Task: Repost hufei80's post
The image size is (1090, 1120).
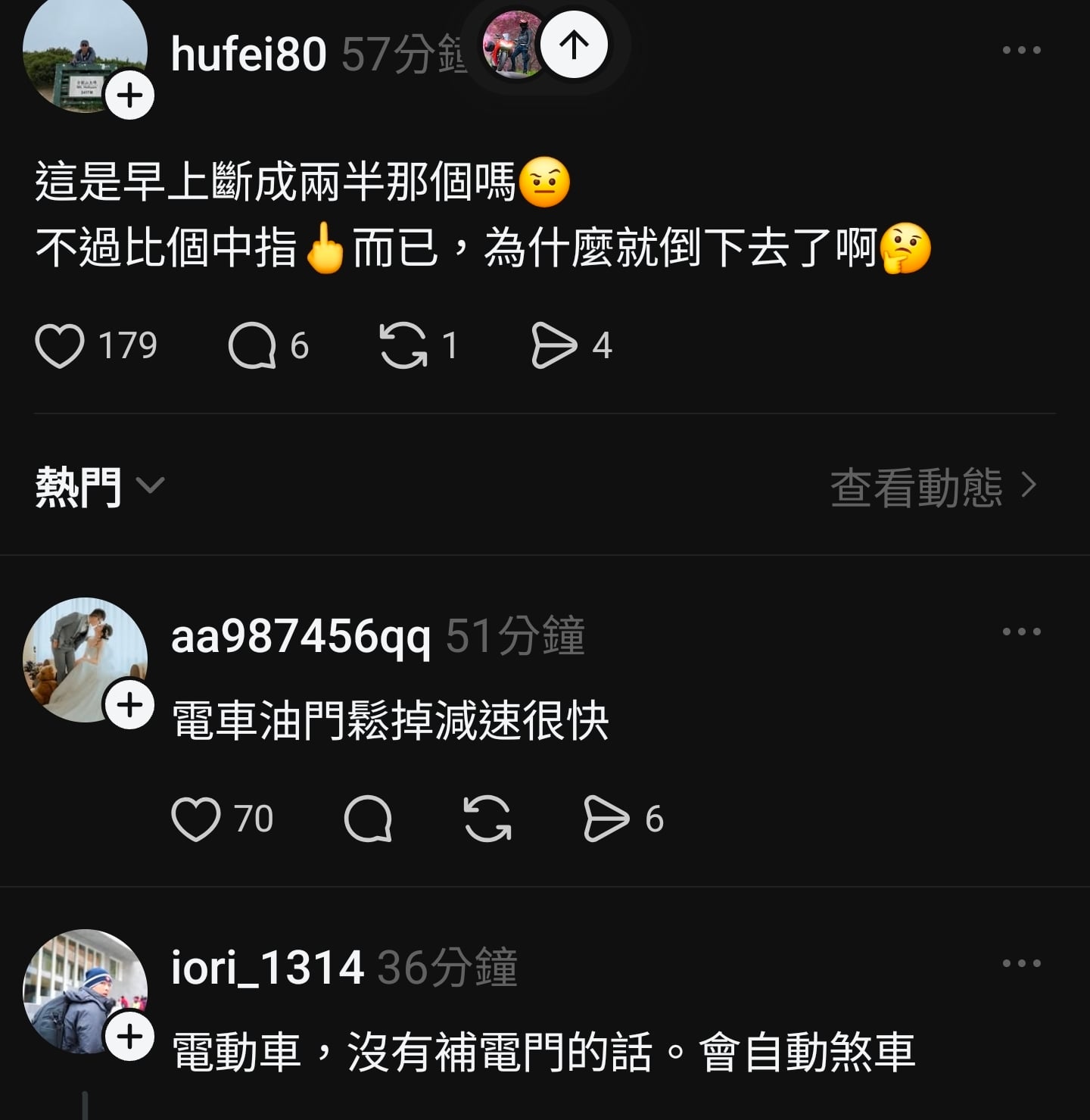Action: 403,346
